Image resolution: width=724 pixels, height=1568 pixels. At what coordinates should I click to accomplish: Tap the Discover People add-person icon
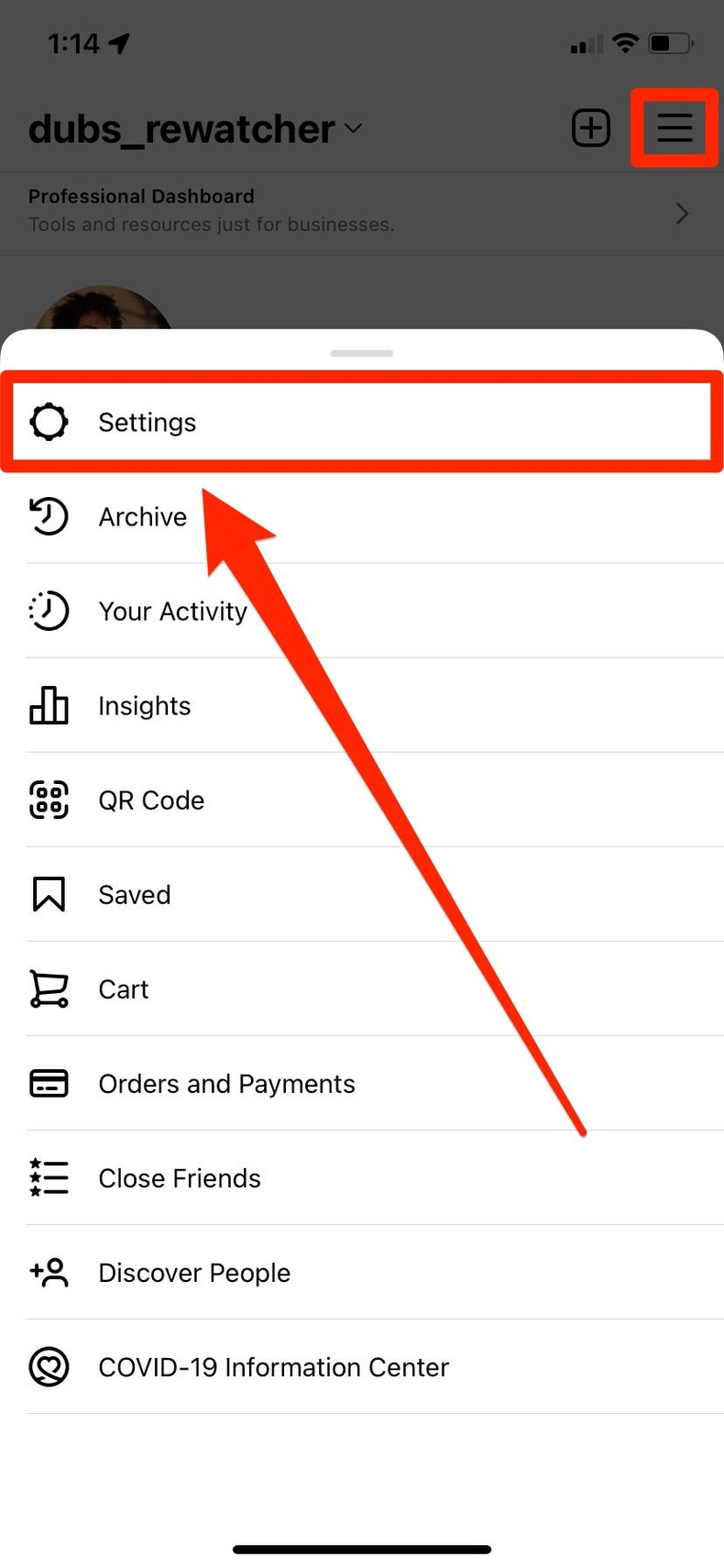tap(48, 1272)
